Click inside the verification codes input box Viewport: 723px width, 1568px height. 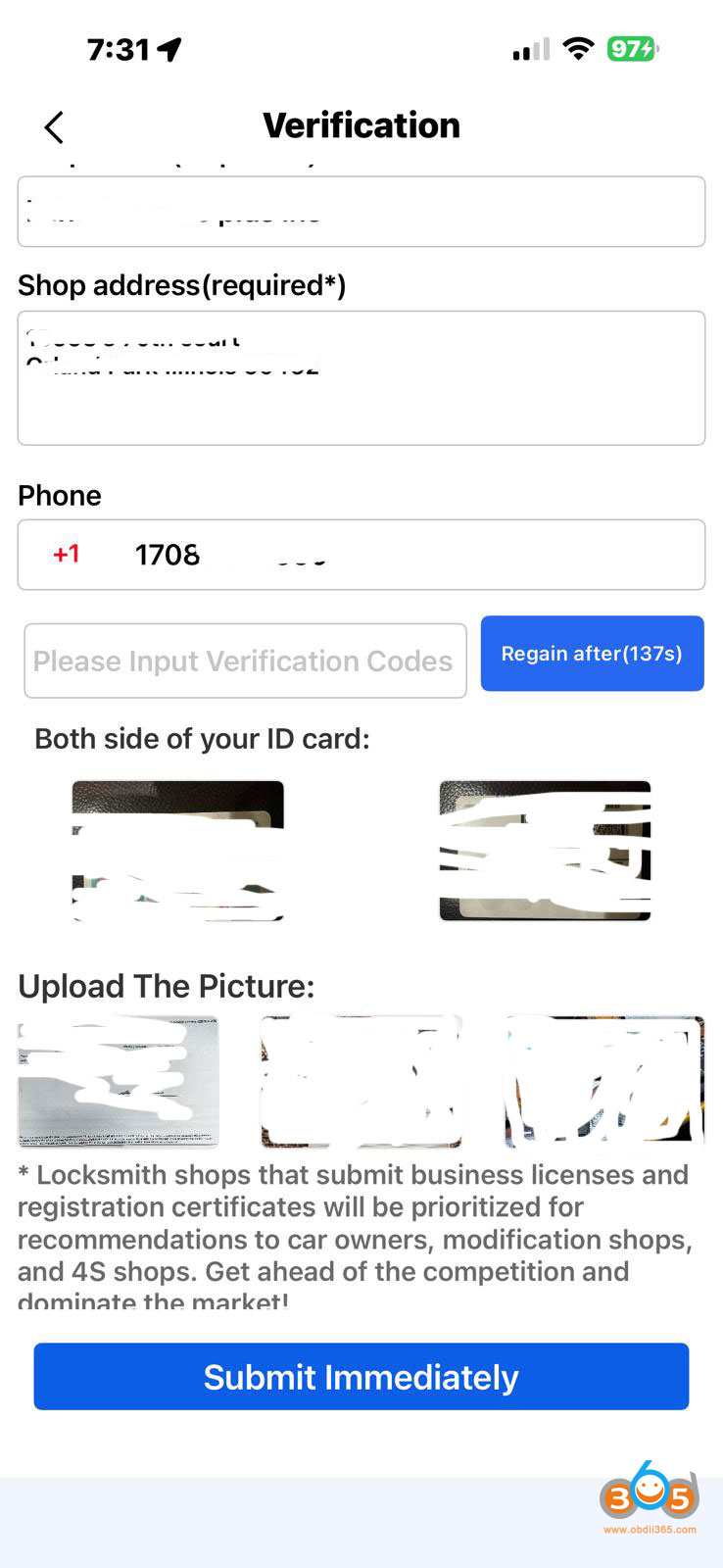click(244, 661)
